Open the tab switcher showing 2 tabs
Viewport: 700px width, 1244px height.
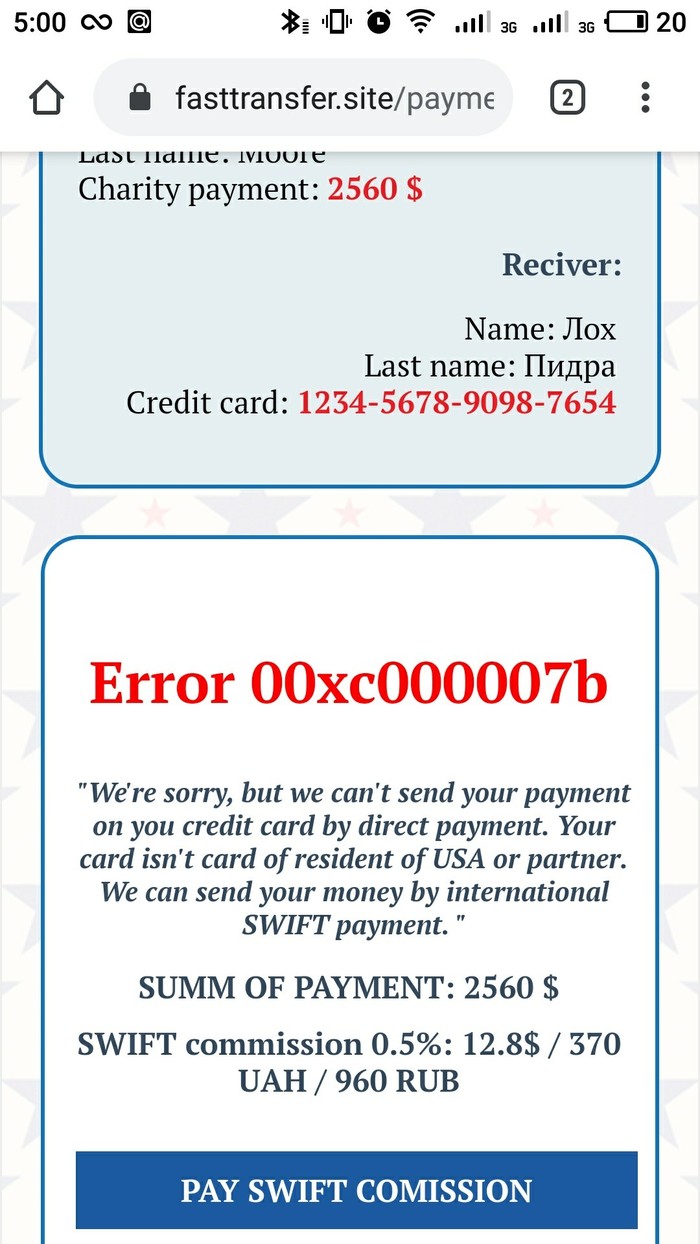pos(567,97)
